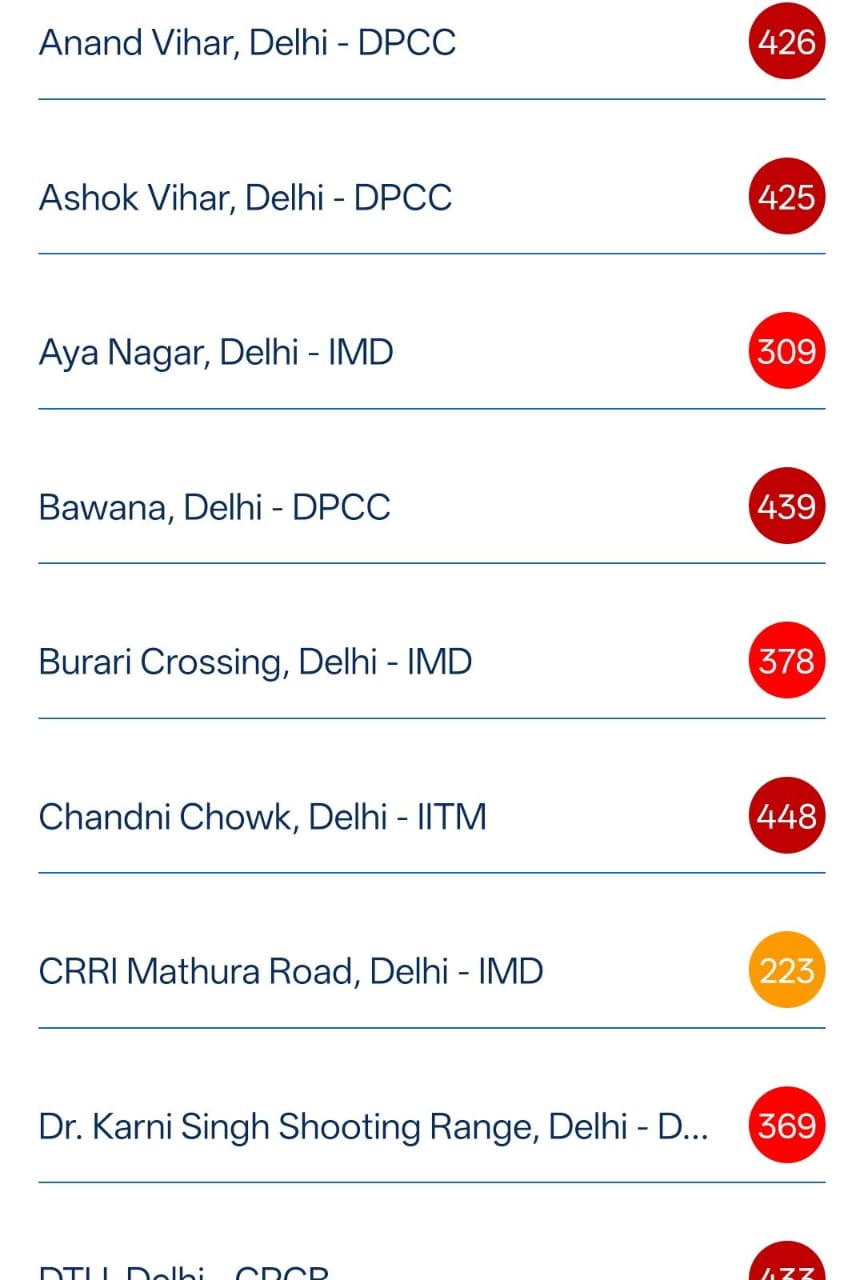Choose Chandni Chowk, Delhi - IITM
This screenshot has width=864, height=1280.
262,817
